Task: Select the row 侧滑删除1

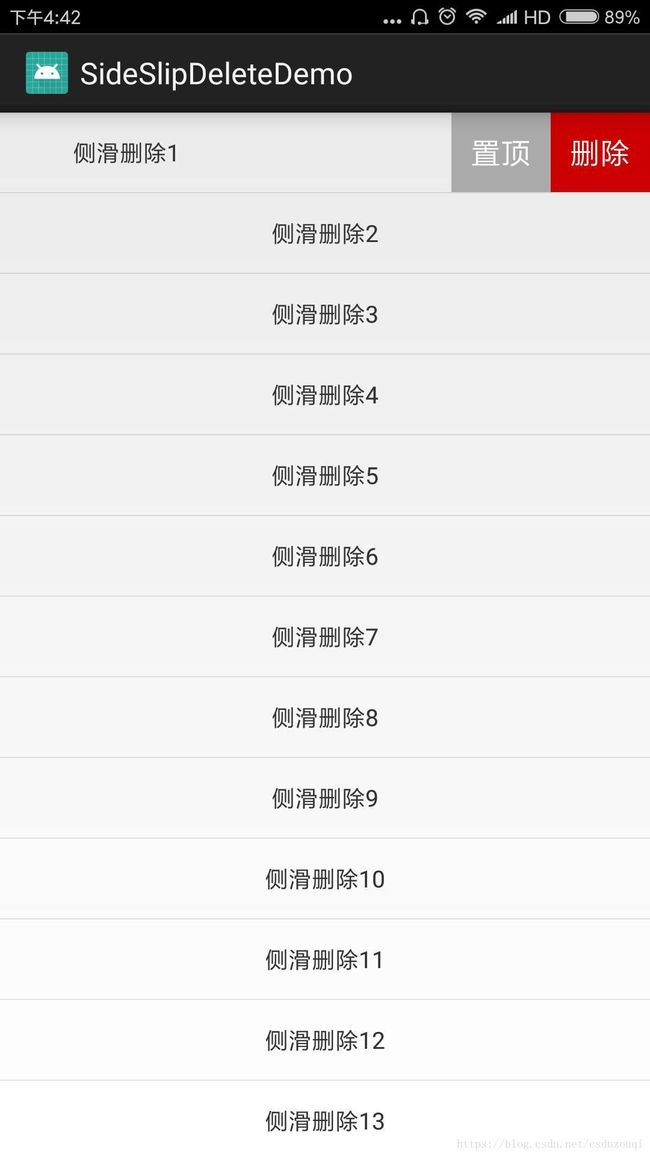Action: tap(226, 153)
